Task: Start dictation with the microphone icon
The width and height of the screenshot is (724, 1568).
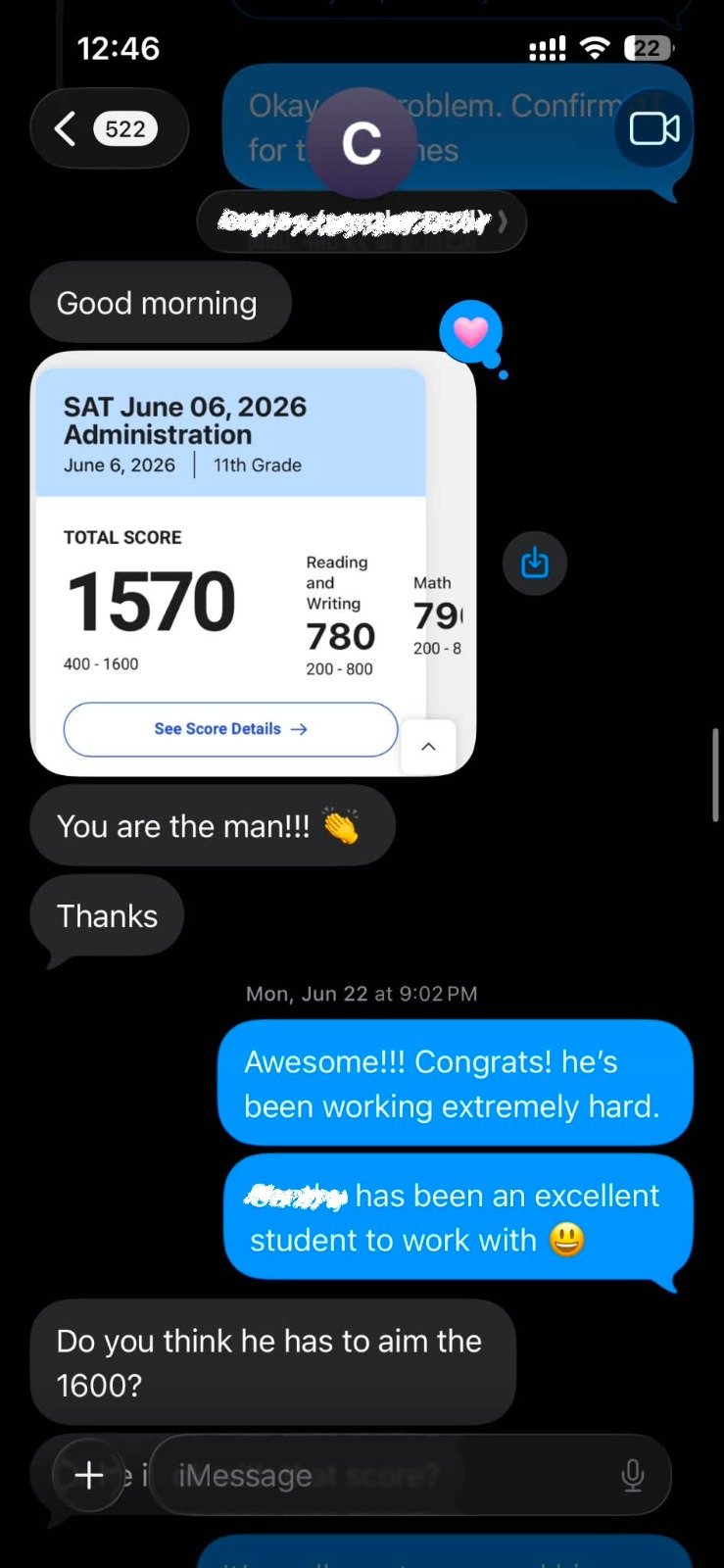Action: pyautogui.click(x=633, y=1475)
